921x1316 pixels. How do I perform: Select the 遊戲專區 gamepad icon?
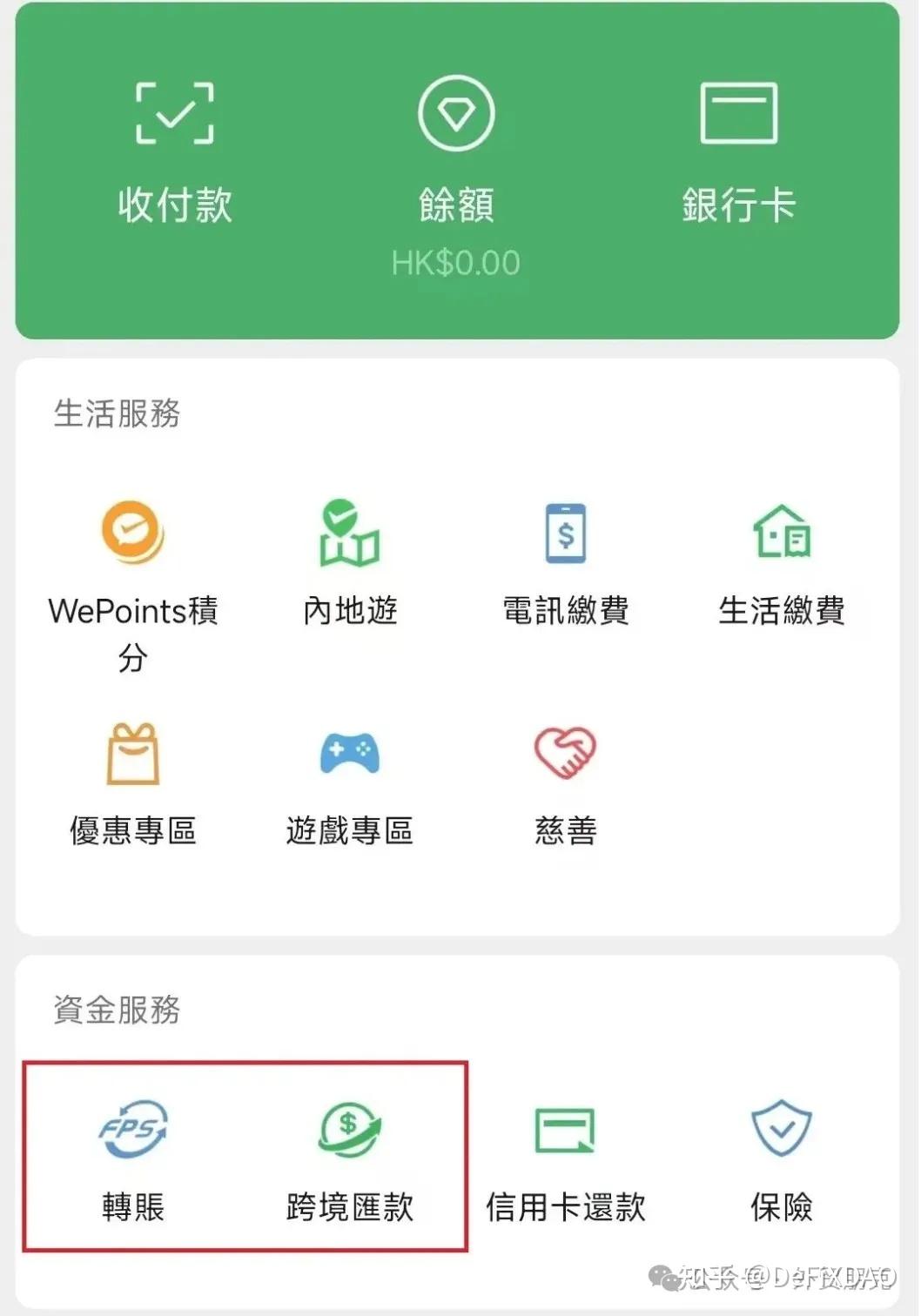click(x=348, y=754)
